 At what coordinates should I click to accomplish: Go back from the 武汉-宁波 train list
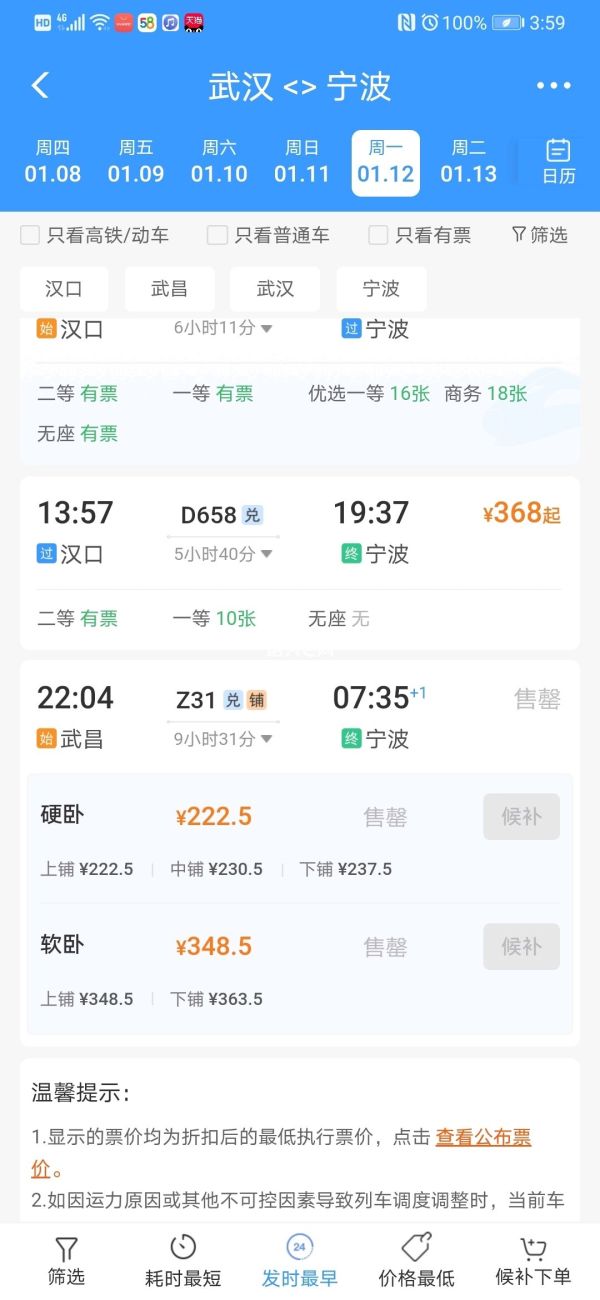coord(40,86)
